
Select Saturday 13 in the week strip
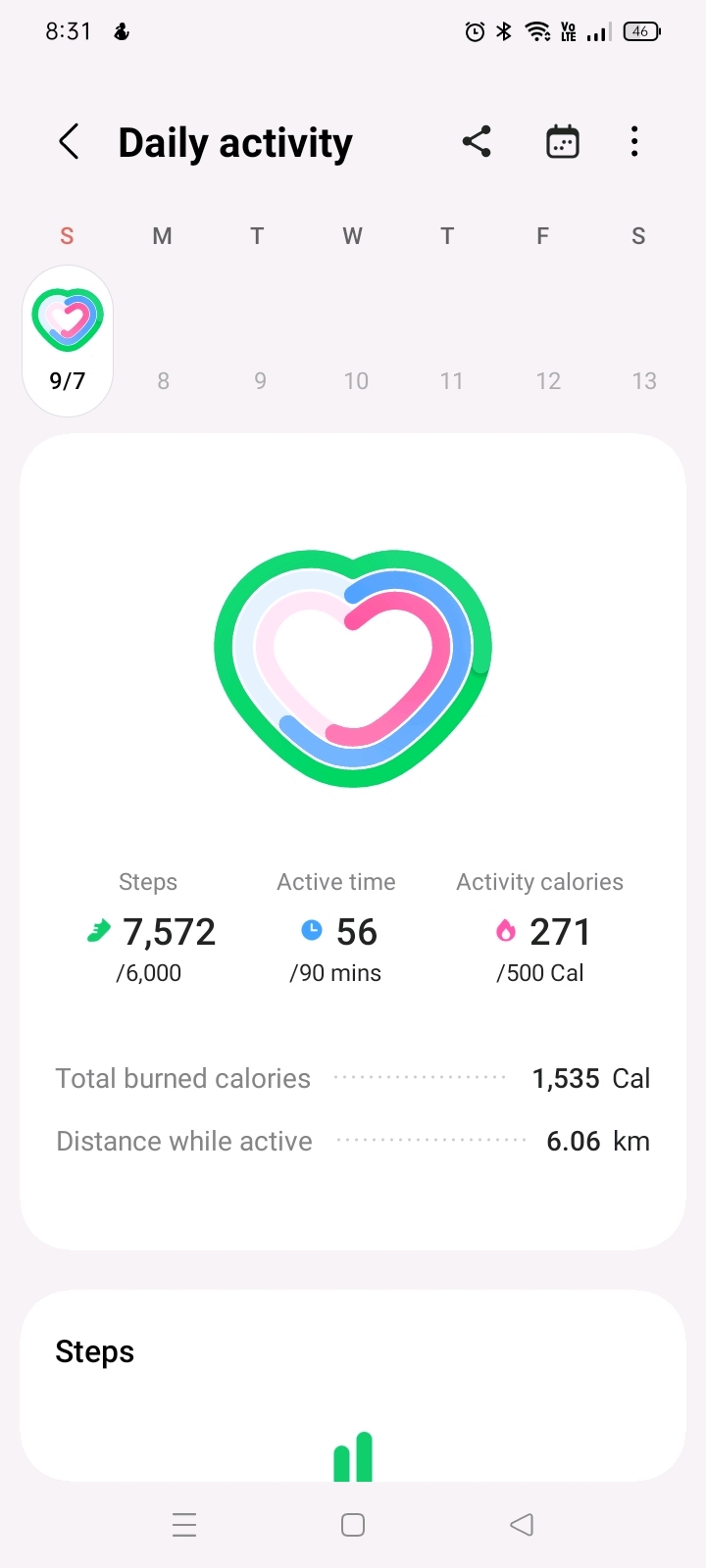[x=644, y=380]
